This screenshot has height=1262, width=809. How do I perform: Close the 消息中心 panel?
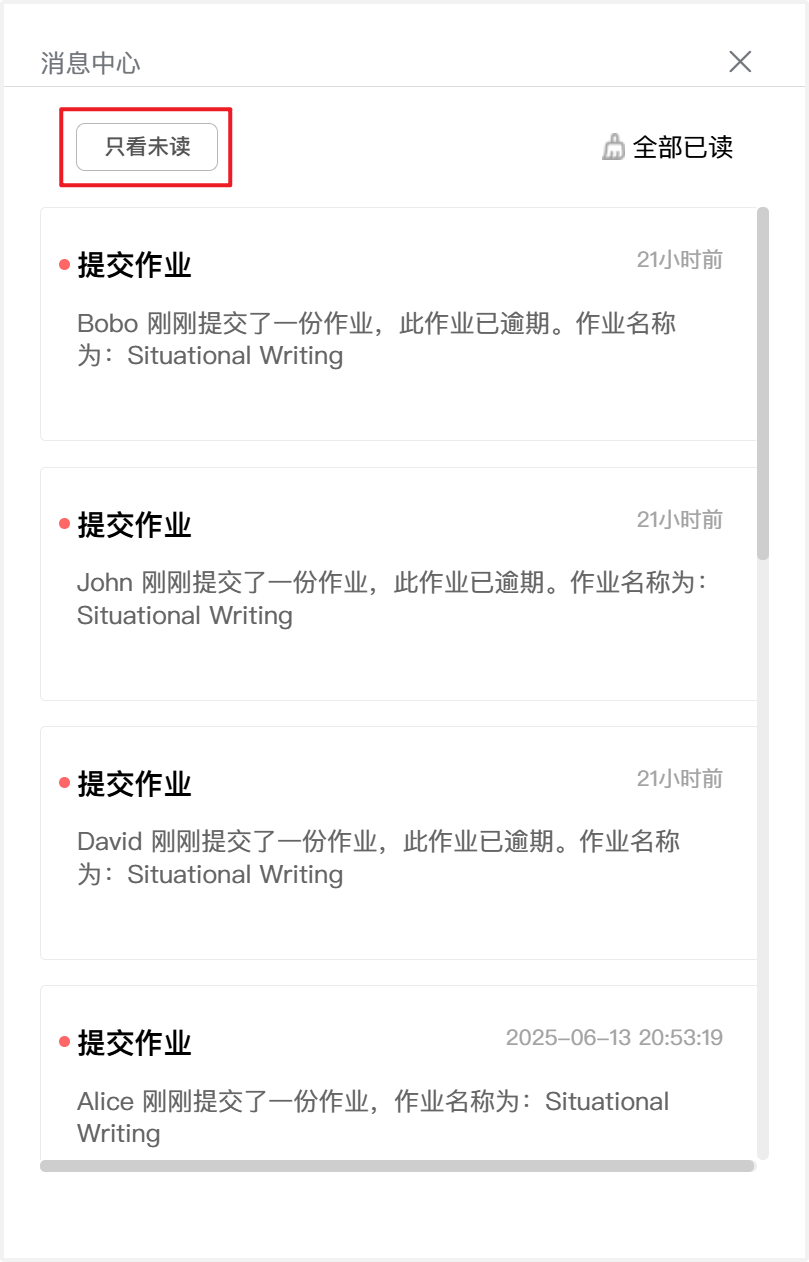coord(740,62)
